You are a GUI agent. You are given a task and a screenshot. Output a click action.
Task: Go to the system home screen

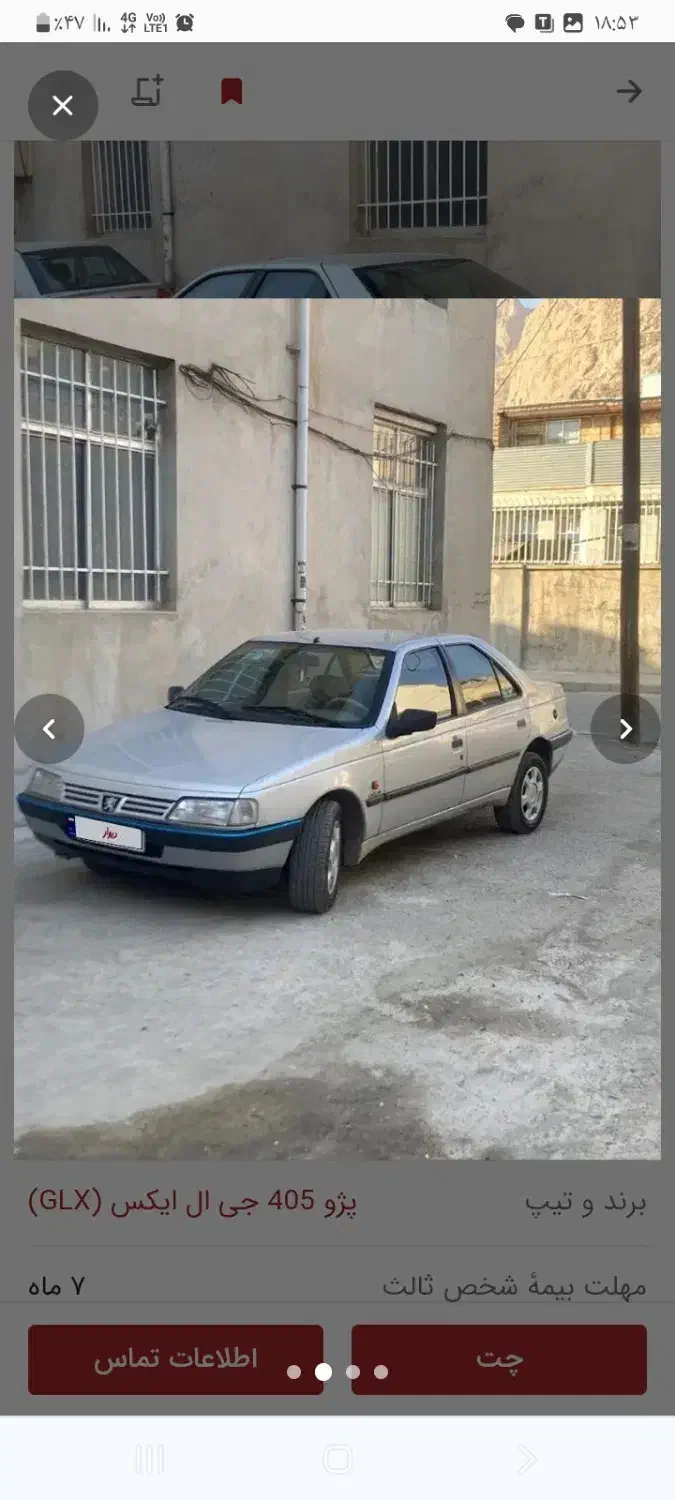coord(337,1460)
